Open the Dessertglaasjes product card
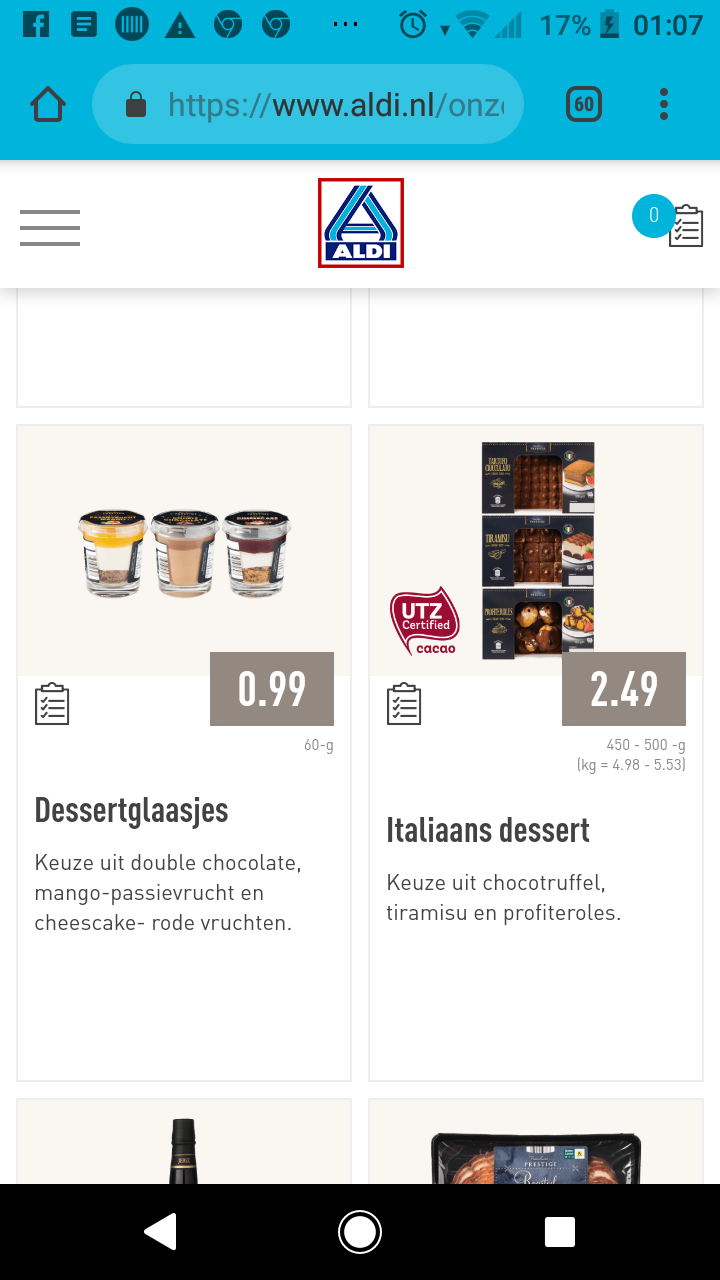720x1280 pixels. click(184, 753)
